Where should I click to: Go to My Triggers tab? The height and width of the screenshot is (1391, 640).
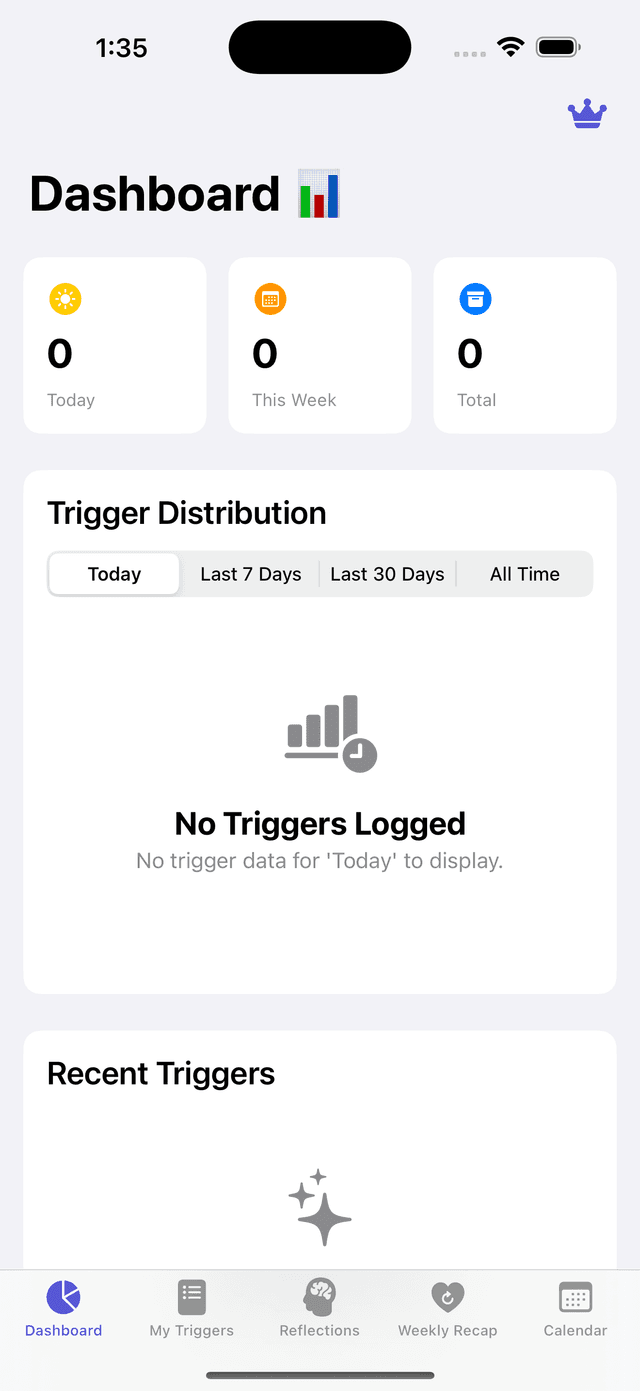click(191, 1308)
